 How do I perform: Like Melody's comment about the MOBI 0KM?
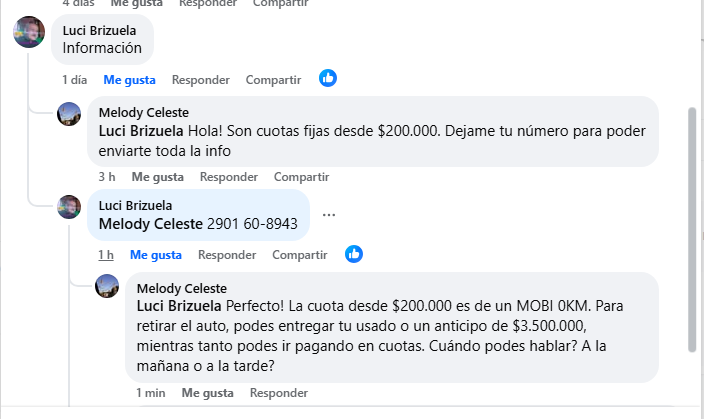click(207, 393)
